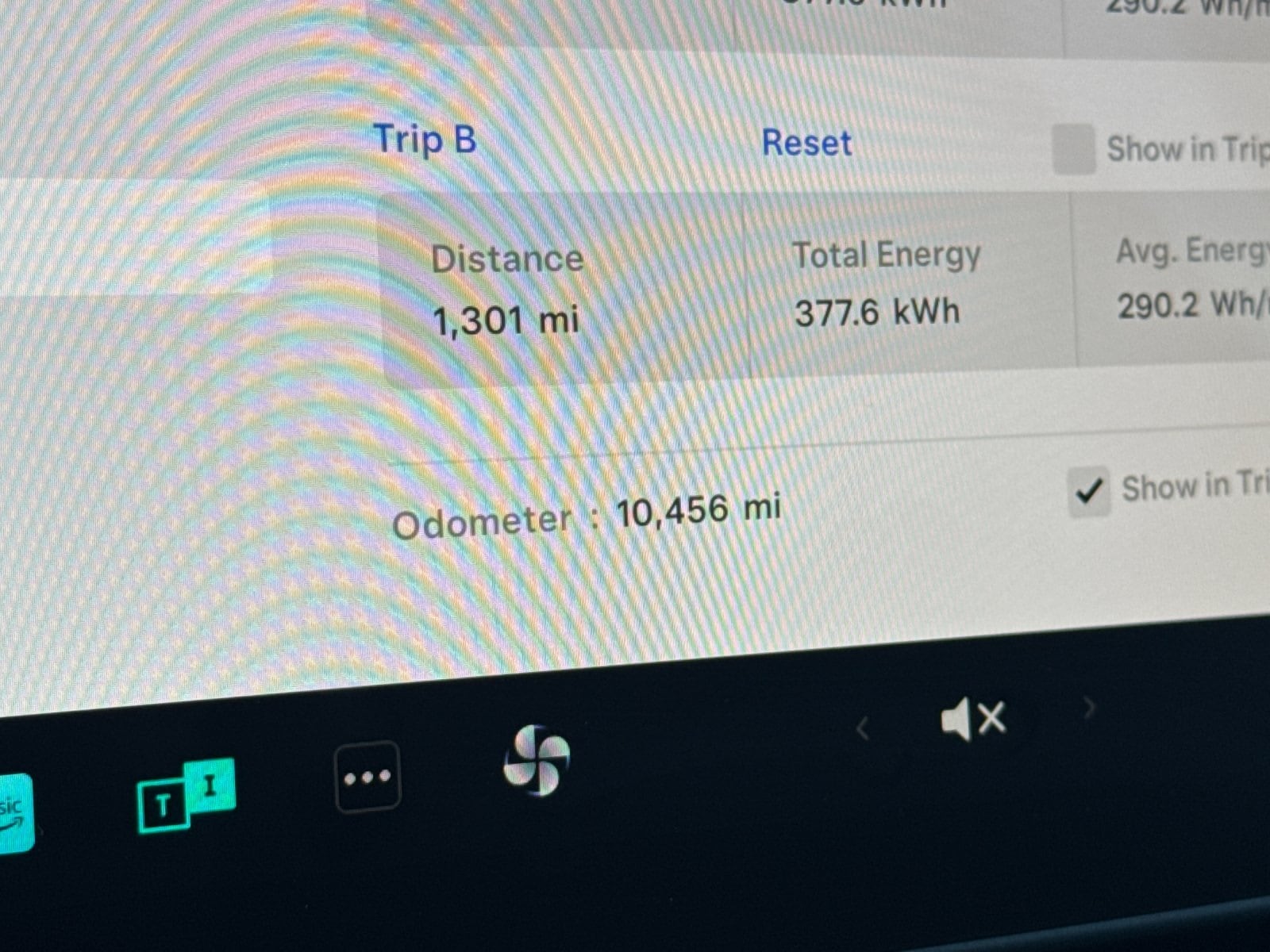This screenshot has width=1270, height=952.
Task: Reset the Trip B meter
Action: pyautogui.click(x=806, y=144)
